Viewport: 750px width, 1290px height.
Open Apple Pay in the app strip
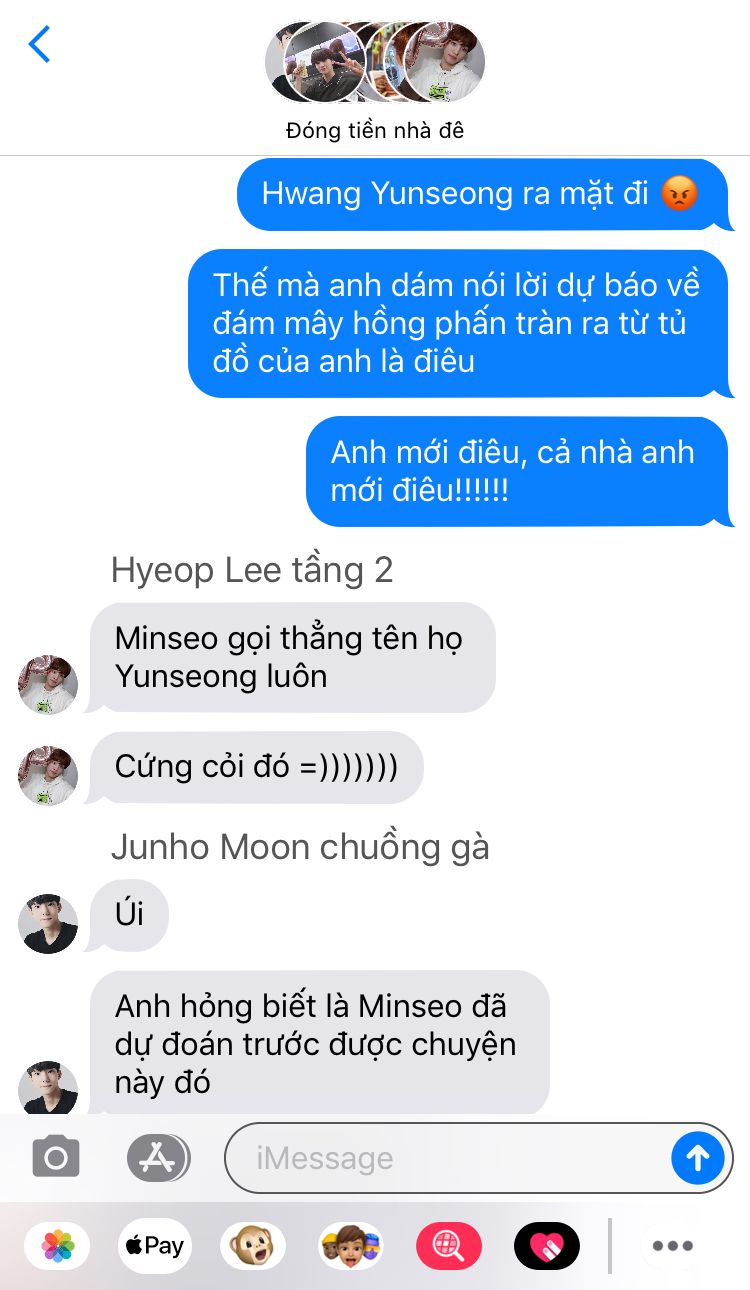coord(152,1246)
